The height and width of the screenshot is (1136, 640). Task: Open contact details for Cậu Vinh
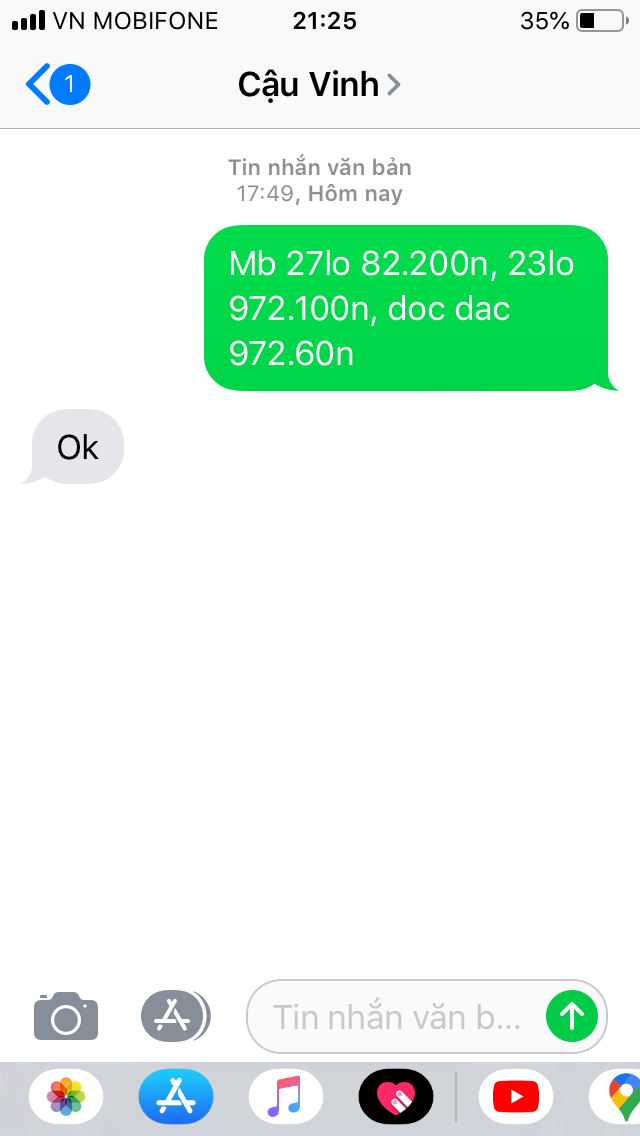(x=319, y=85)
